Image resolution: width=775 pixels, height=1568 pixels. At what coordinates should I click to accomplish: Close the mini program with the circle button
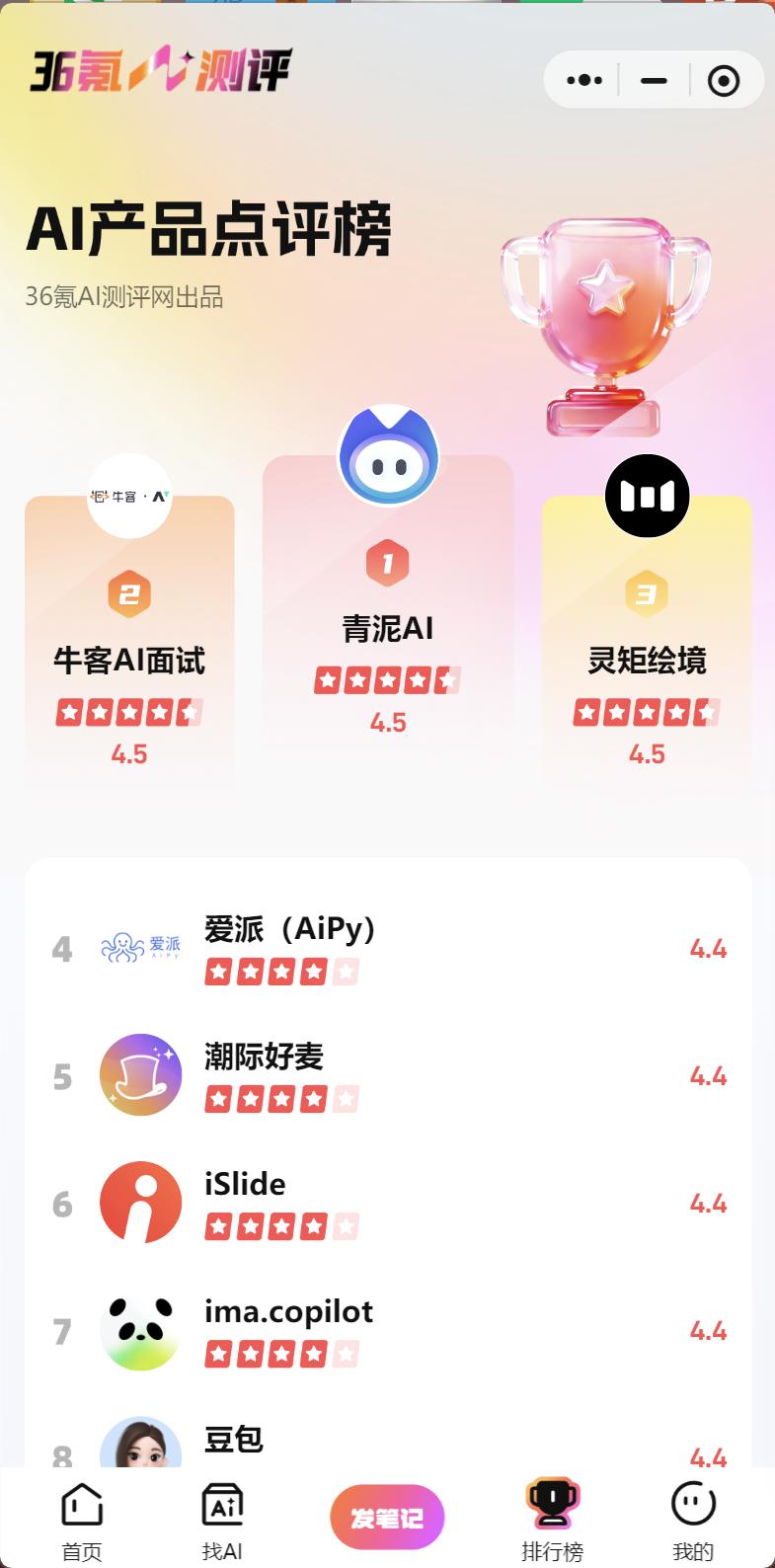click(724, 80)
